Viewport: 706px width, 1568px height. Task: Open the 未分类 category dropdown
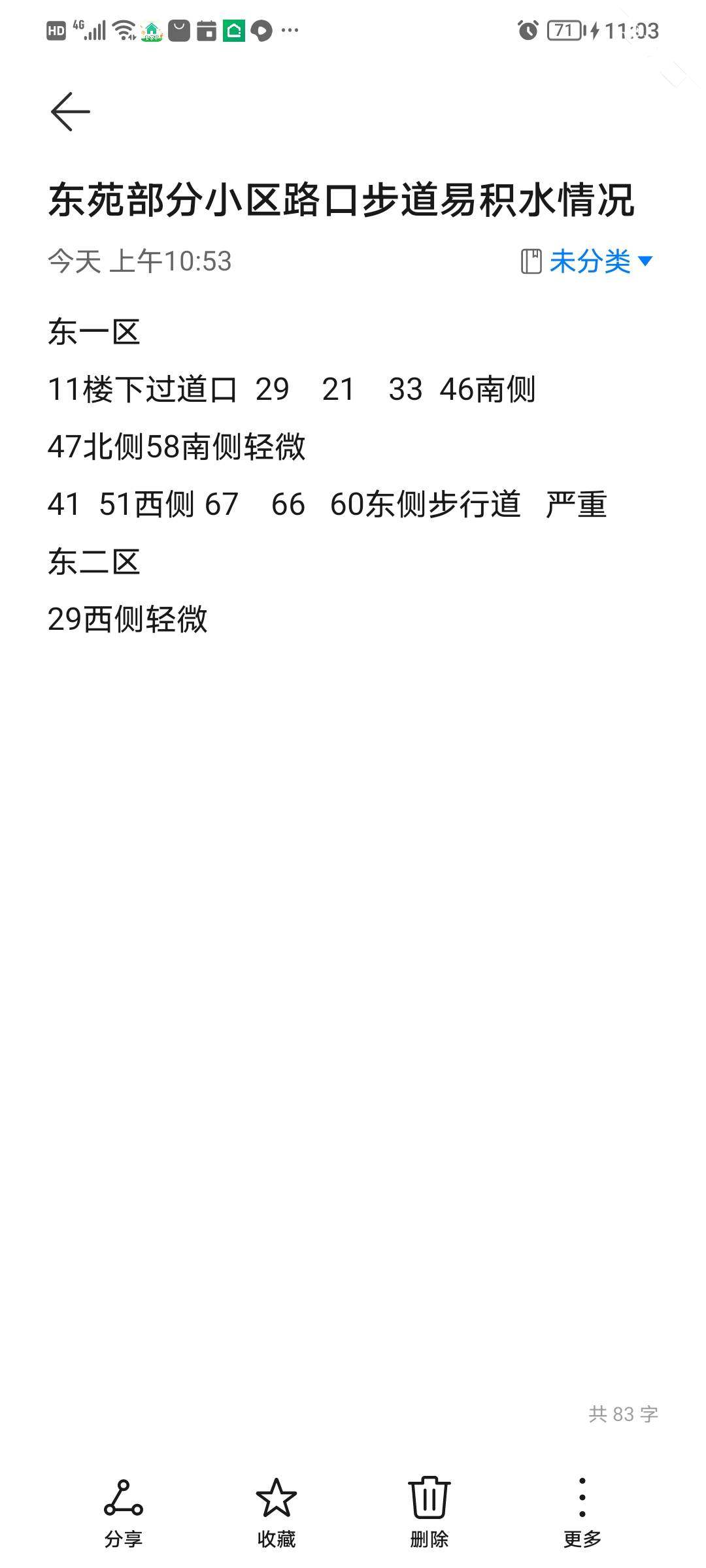[x=587, y=261]
